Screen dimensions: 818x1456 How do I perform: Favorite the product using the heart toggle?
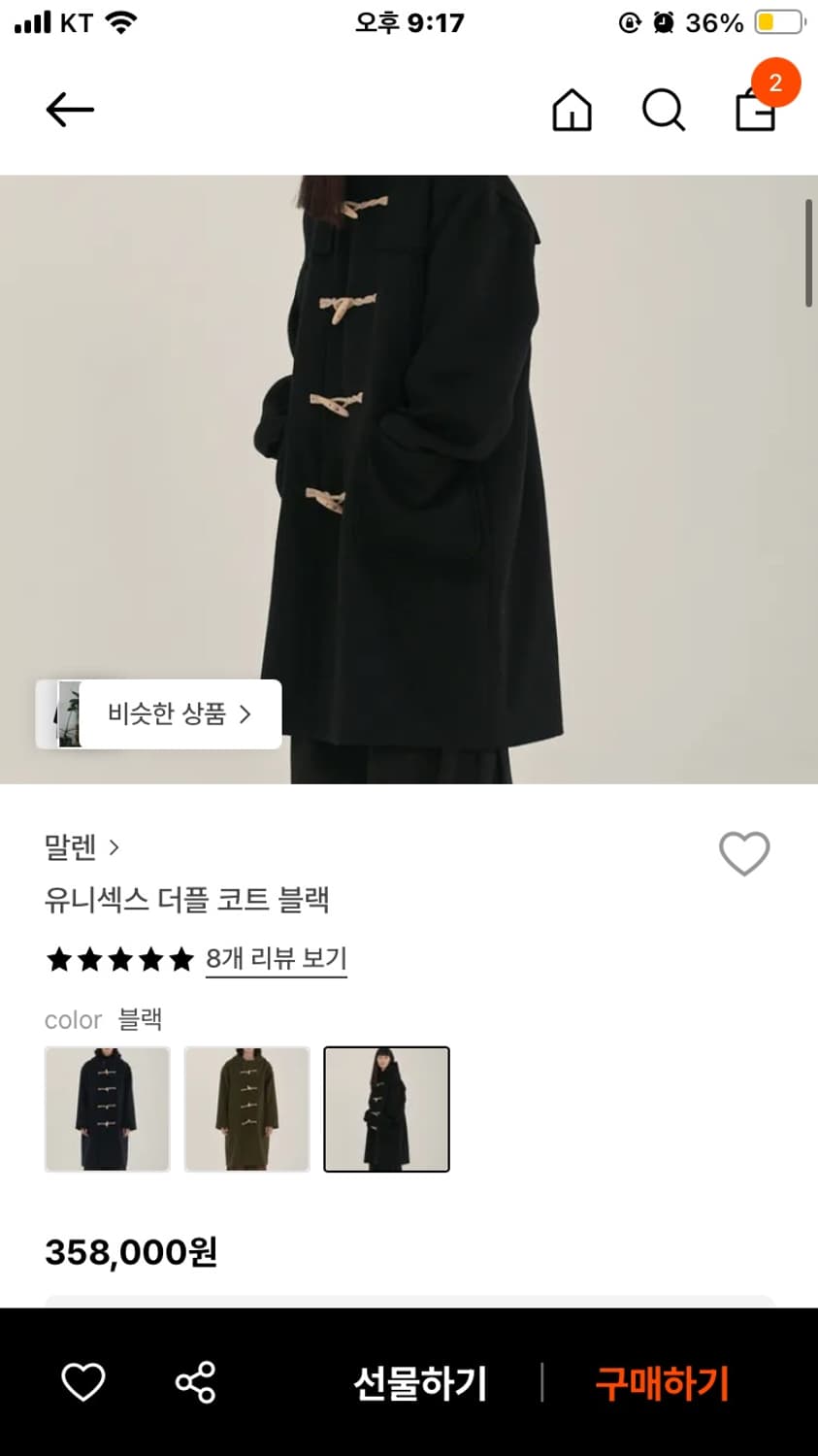pos(744,853)
